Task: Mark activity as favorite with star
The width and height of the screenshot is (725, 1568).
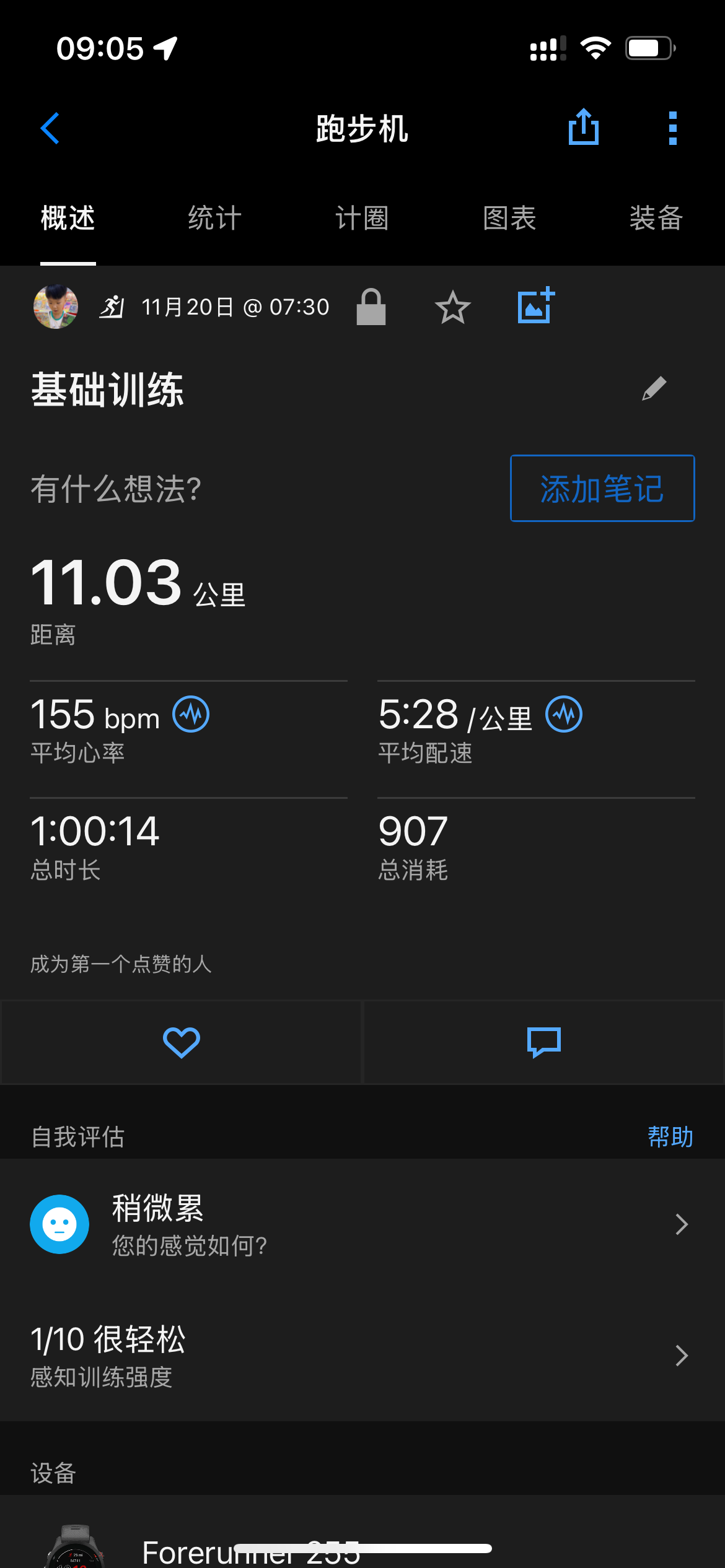Action: point(453,307)
